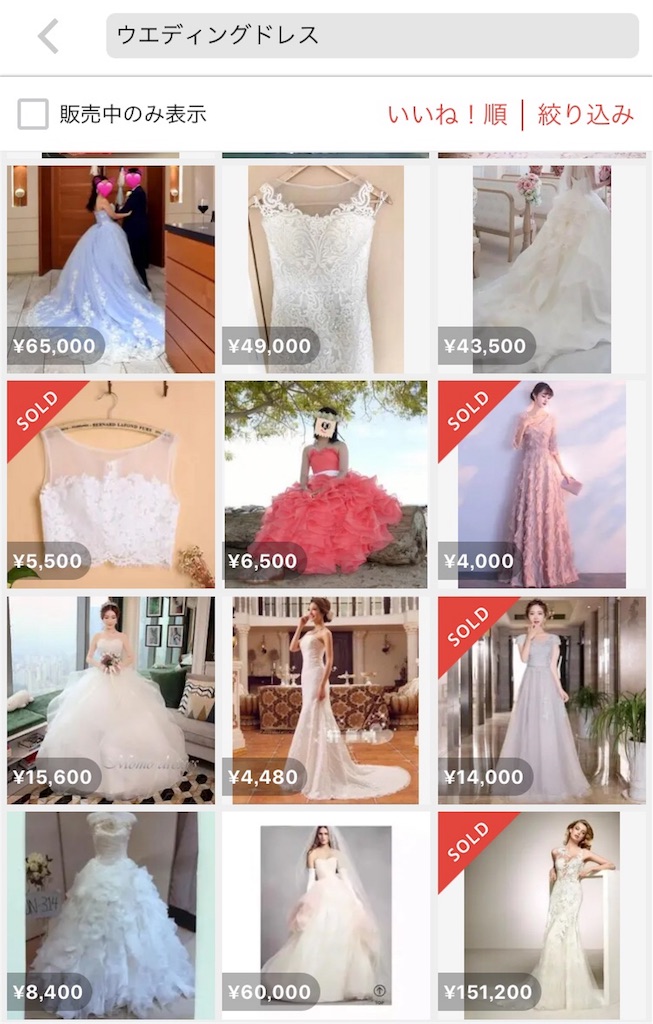View the ¥49,000 lace dress item
Viewport: 653px width, 1024px height.
pyautogui.click(x=326, y=268)
